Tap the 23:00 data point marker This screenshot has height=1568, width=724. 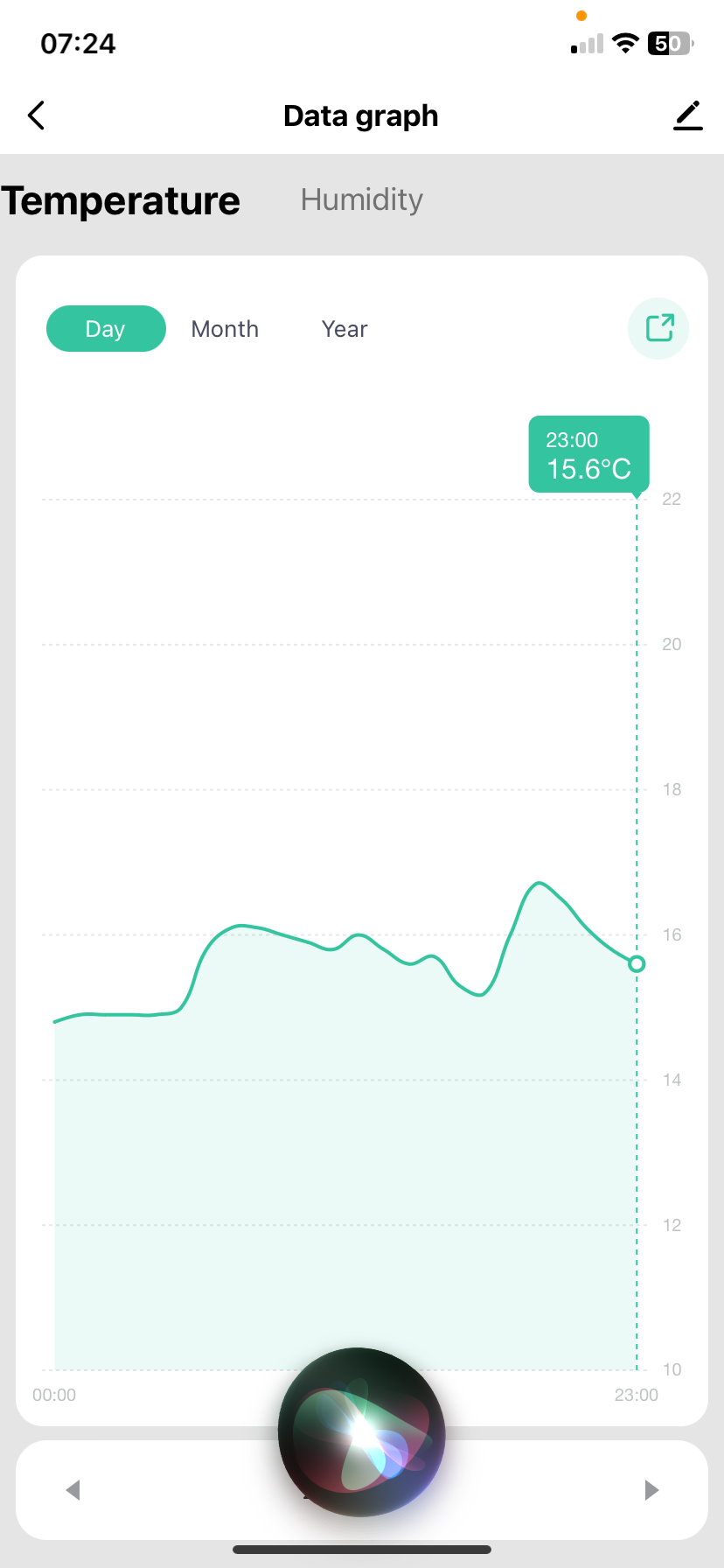point(637,963)
